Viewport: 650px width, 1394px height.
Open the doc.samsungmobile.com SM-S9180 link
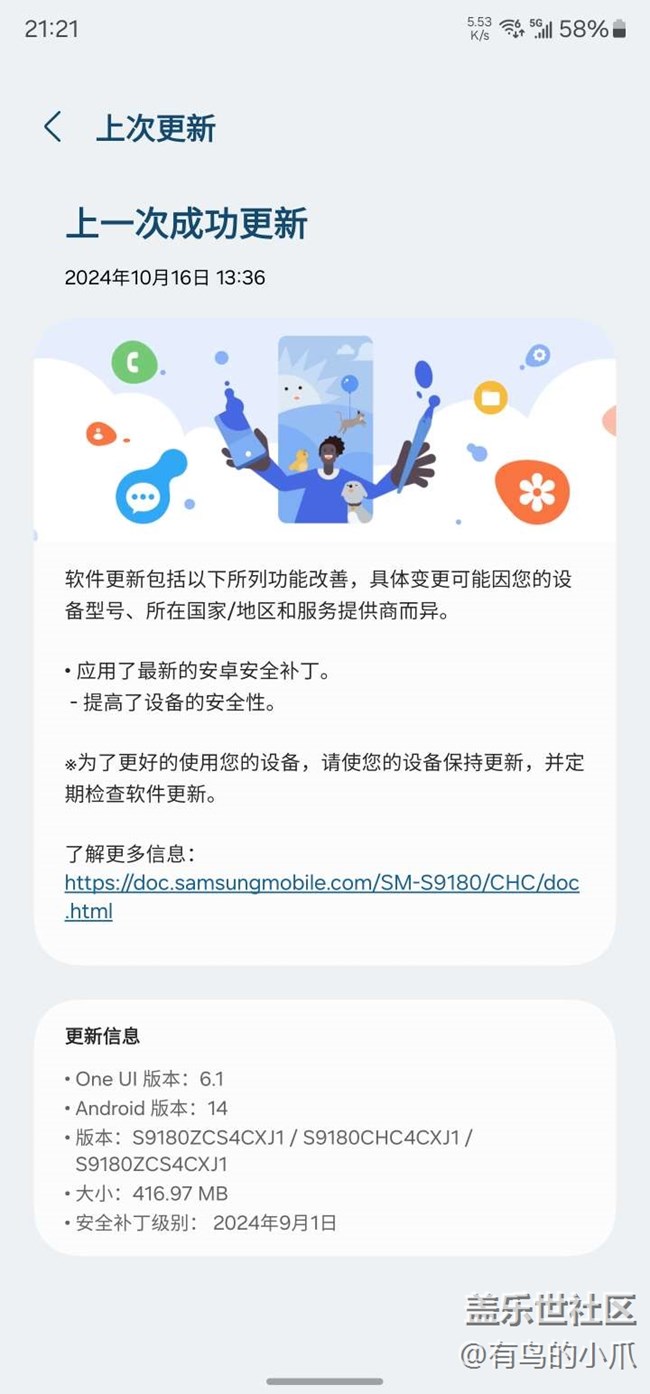pos(322,897)
